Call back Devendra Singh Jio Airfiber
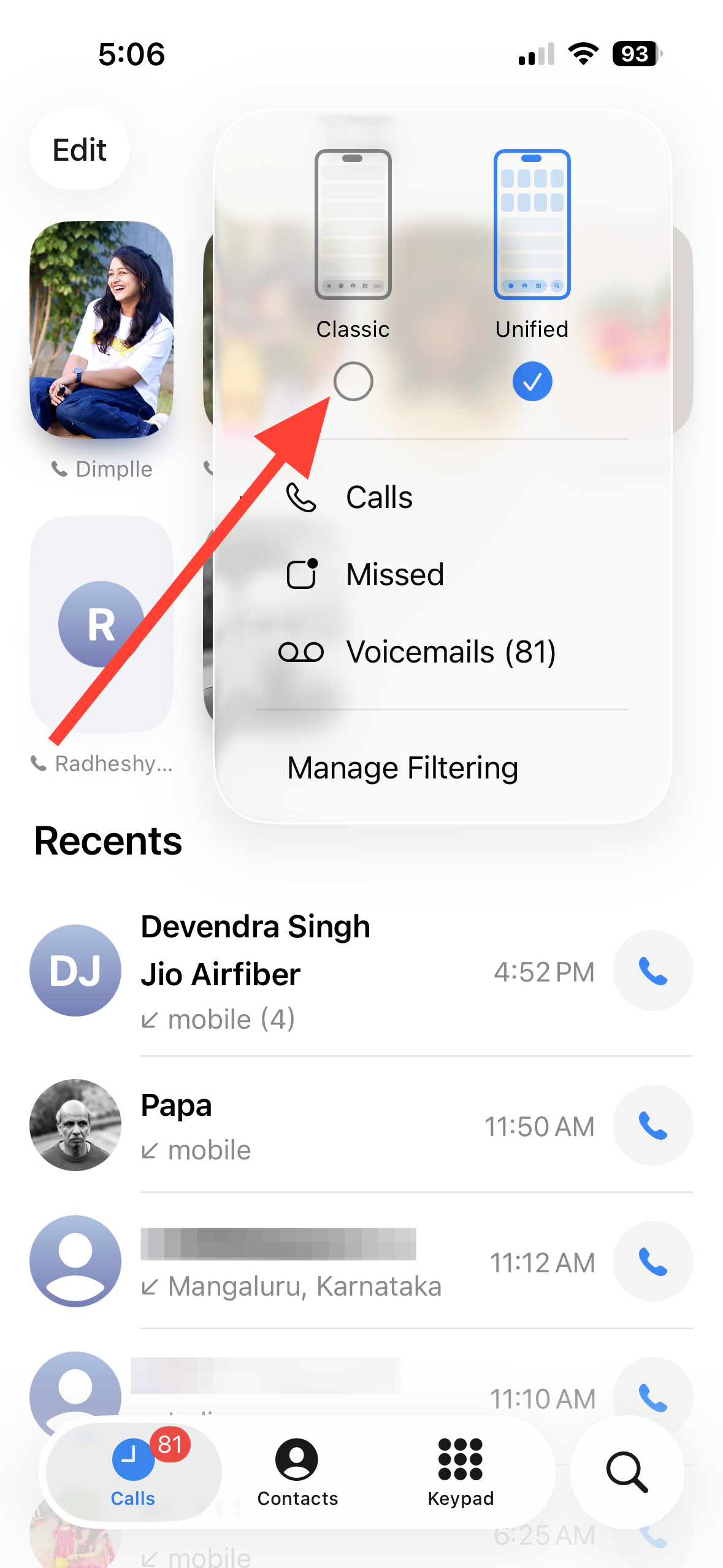 tap(652, 970)
